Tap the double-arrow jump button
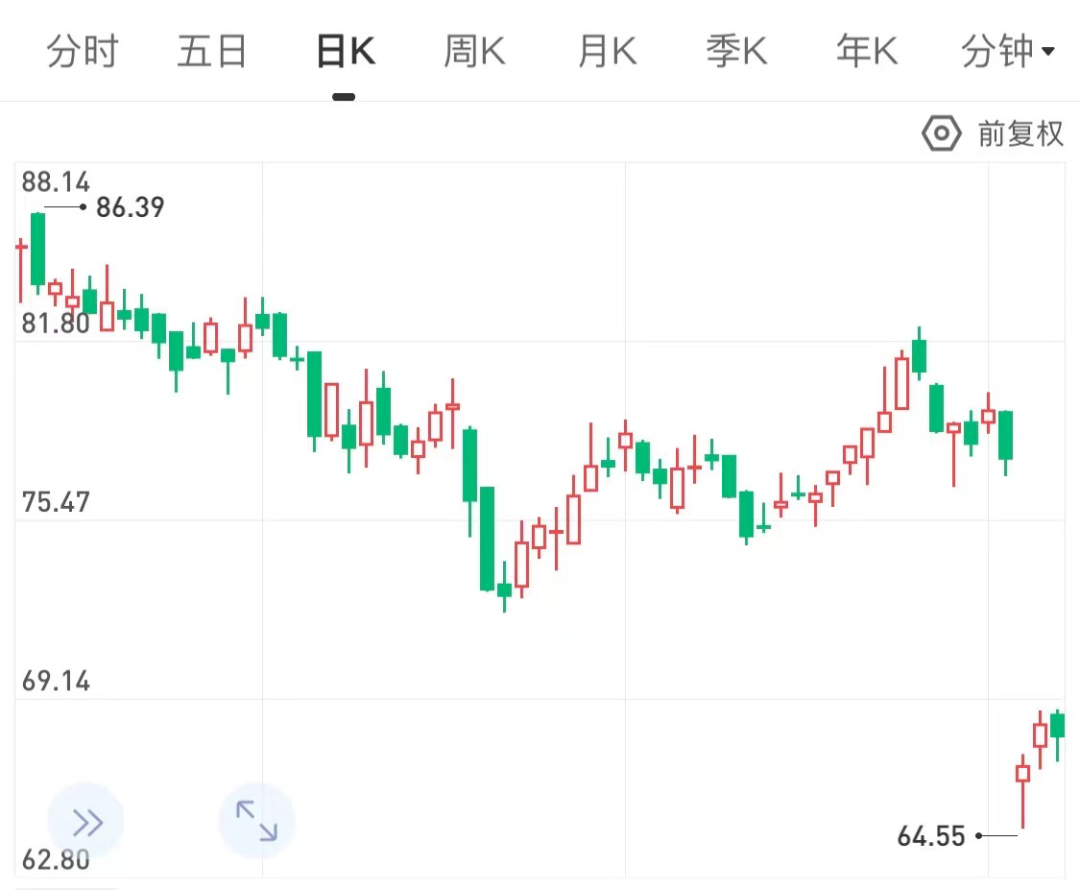Screen dimensions: 1080x890 (x=87, y=822)
